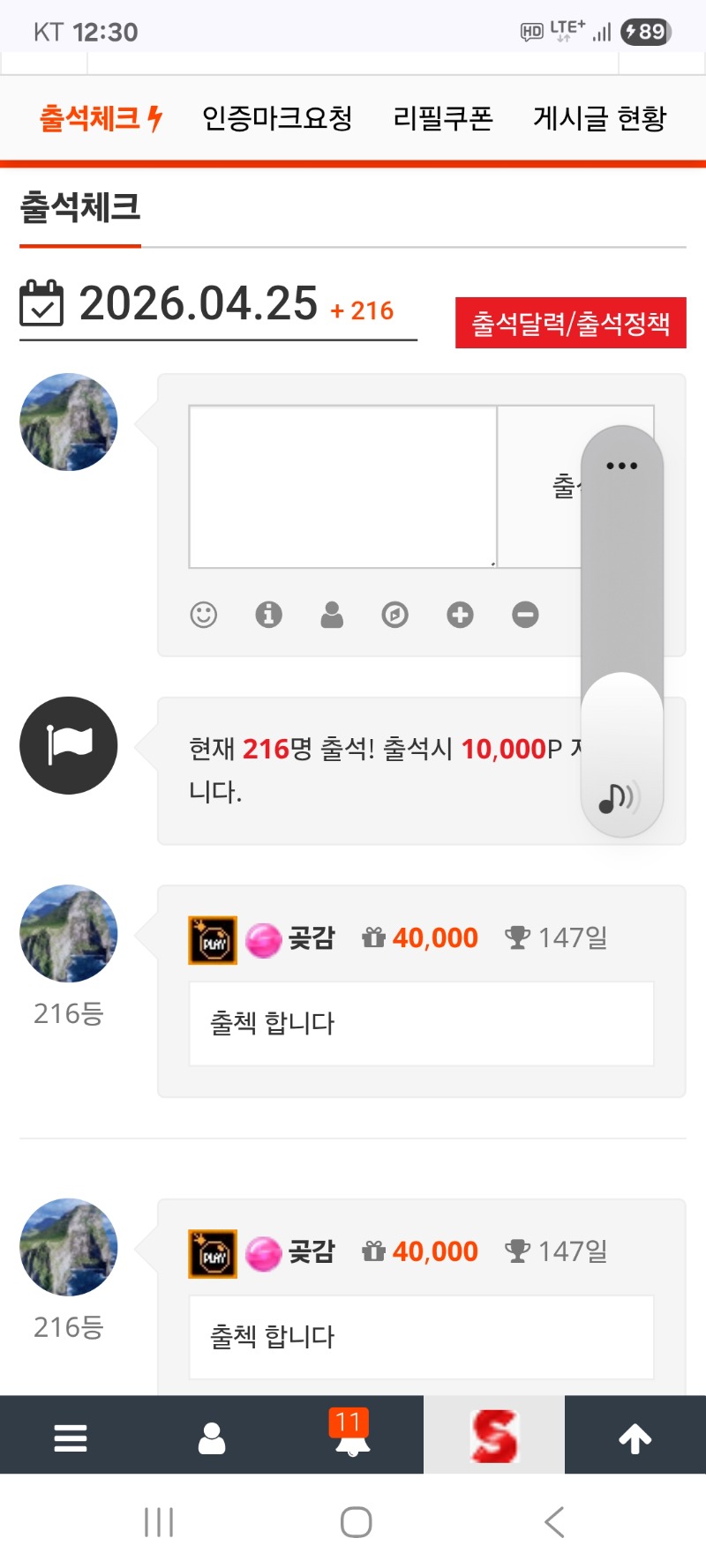Focus the attendance comment text box
Viewport: 706px width, 1568px height.
coord(342,487)
